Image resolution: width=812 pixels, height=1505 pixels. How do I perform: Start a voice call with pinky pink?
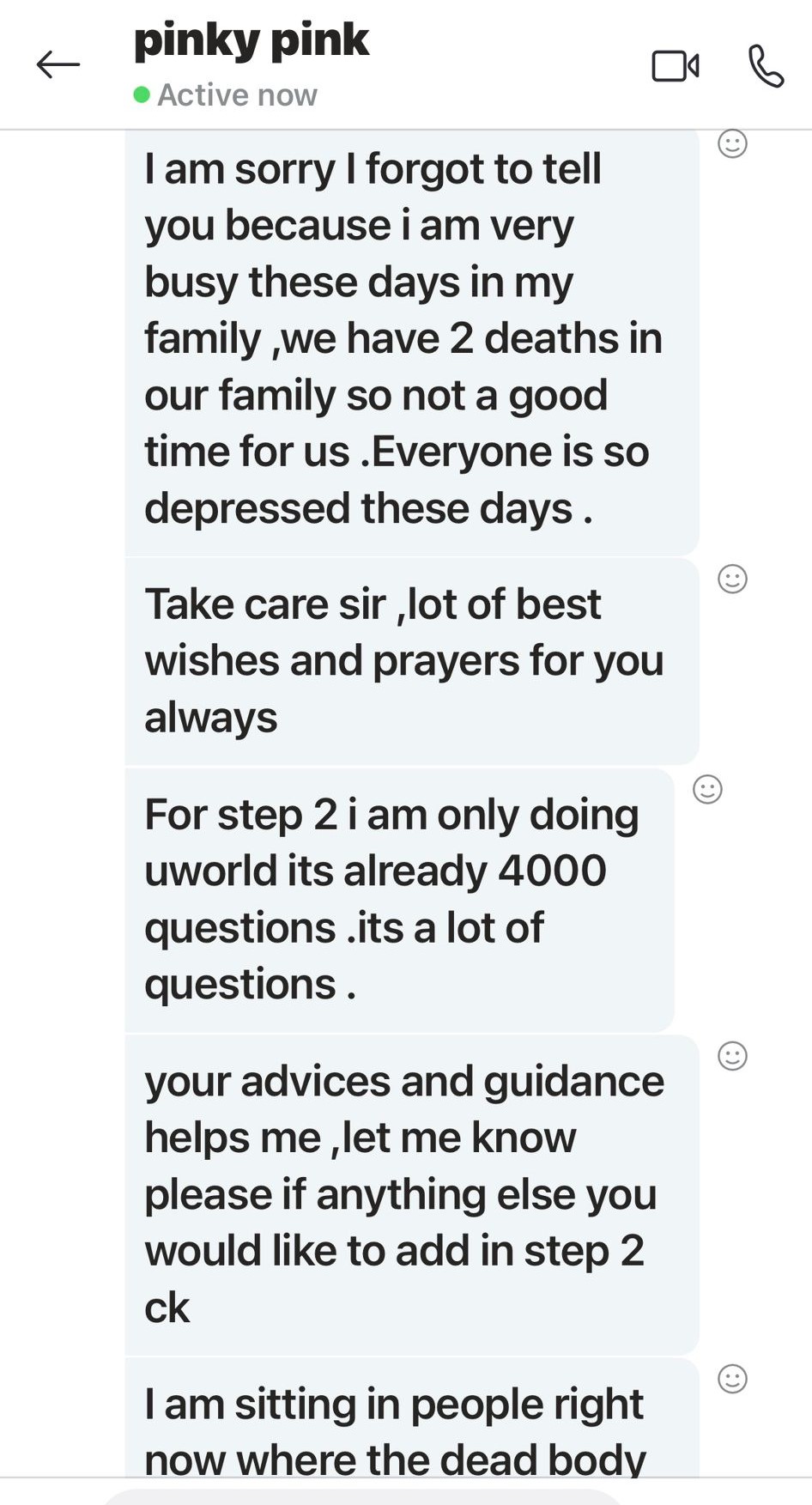(766, 66)
